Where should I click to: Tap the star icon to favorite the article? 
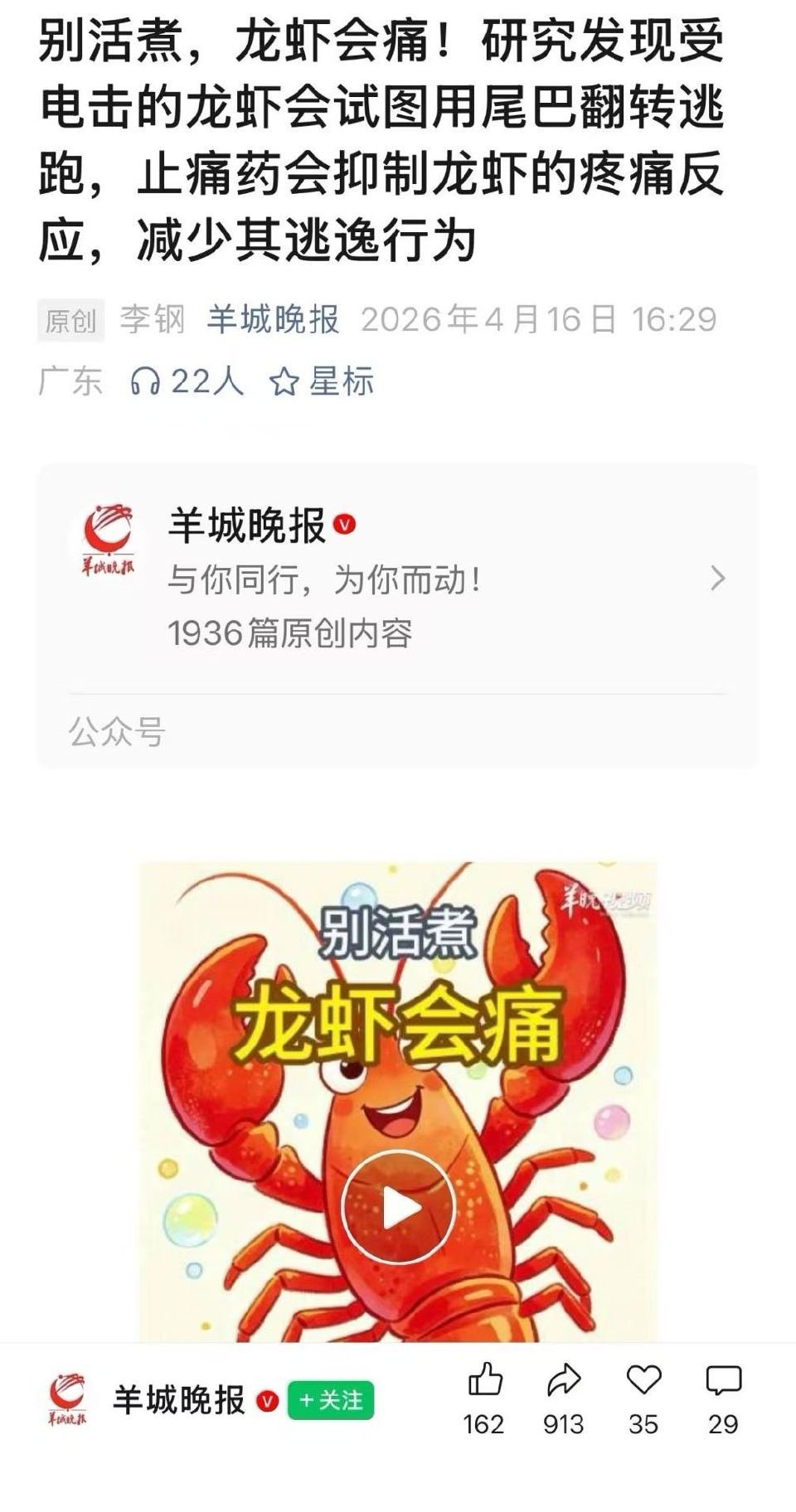tap(284, 381)
